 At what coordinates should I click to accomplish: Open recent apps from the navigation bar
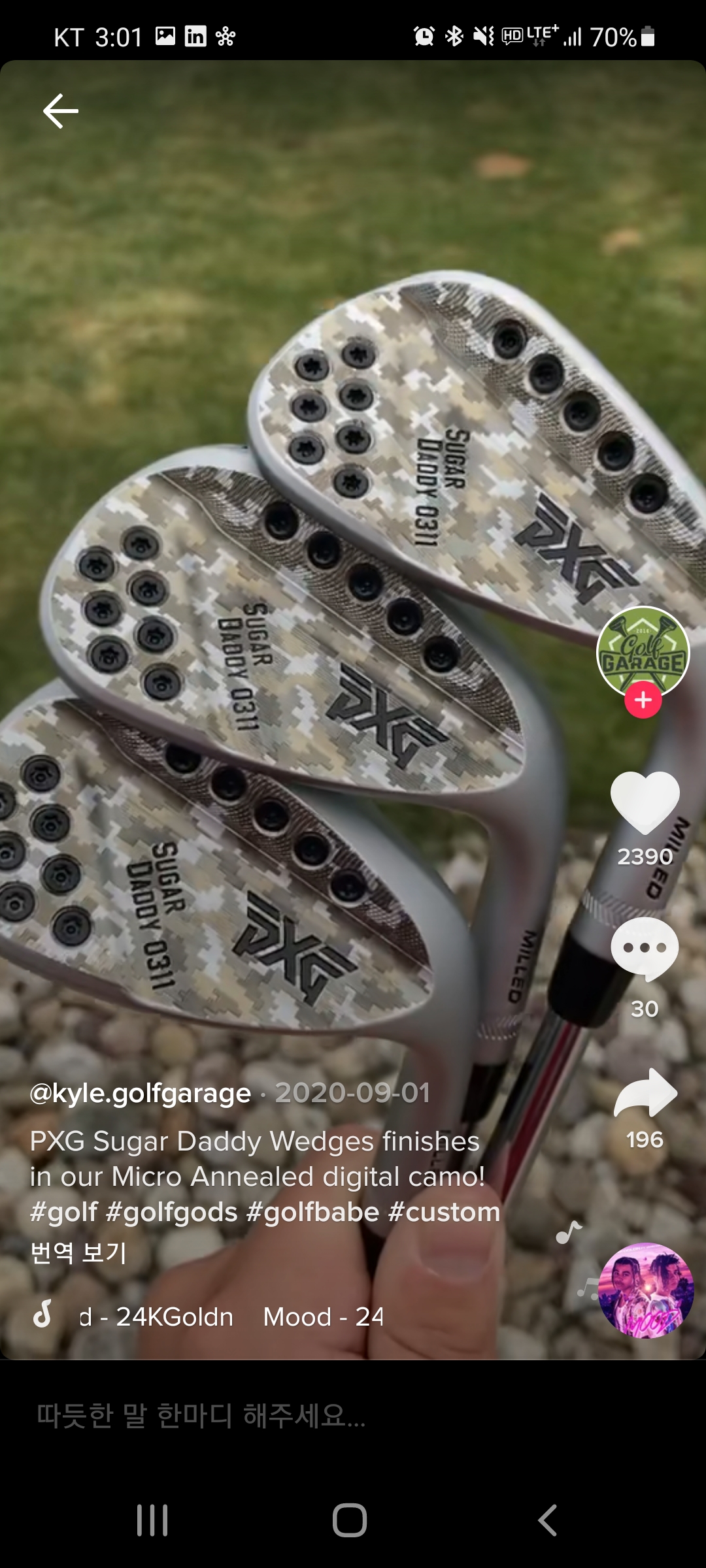(x=152, y=1520)
